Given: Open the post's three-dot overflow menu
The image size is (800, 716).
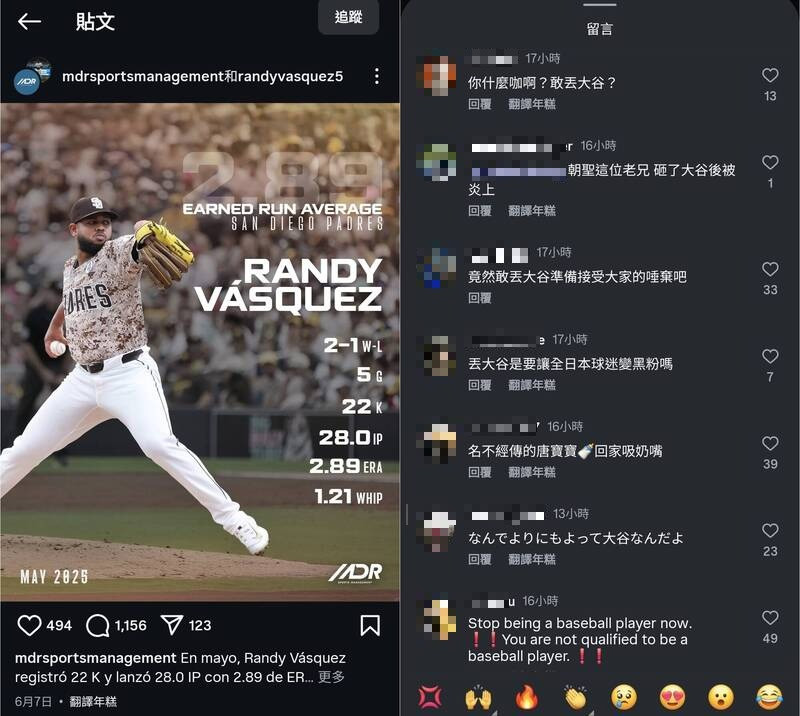Looking at the screenshot, I should click(376, 76).
